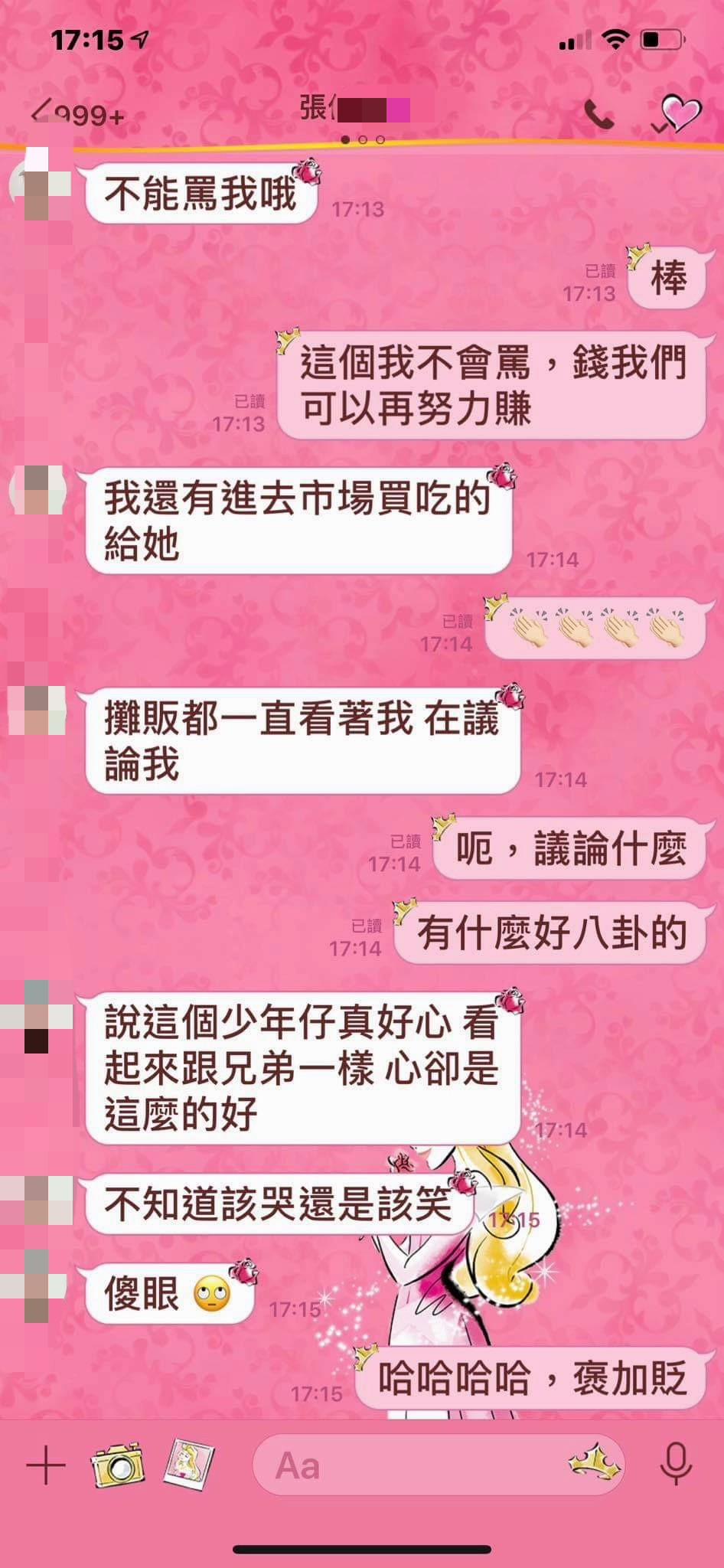Record a voice message with the microphone
The width and height of the screenshot is (724, 1568).
click(x=676, y=1465)
